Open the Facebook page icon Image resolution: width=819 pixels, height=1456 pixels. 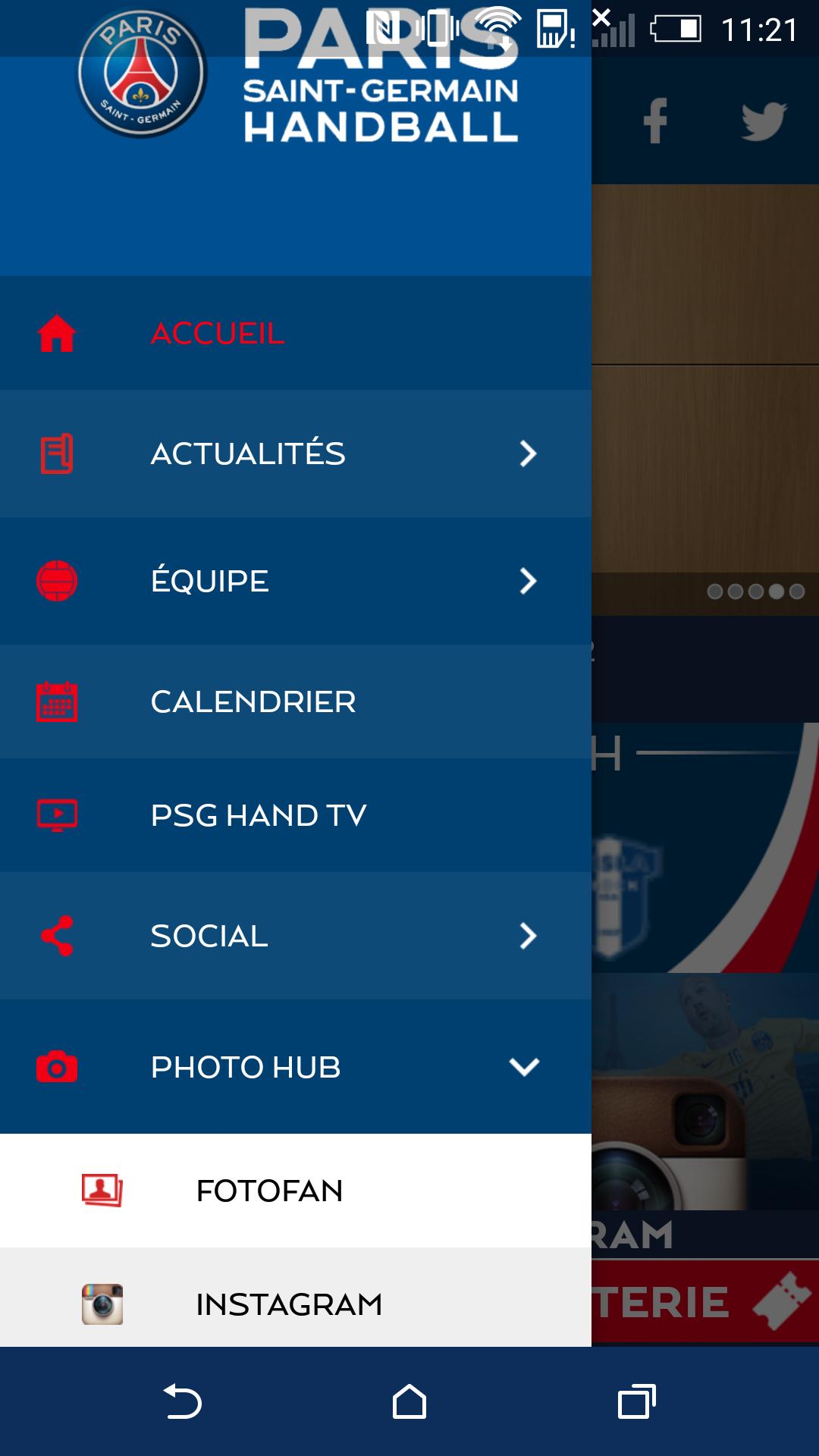coord(654,119)
